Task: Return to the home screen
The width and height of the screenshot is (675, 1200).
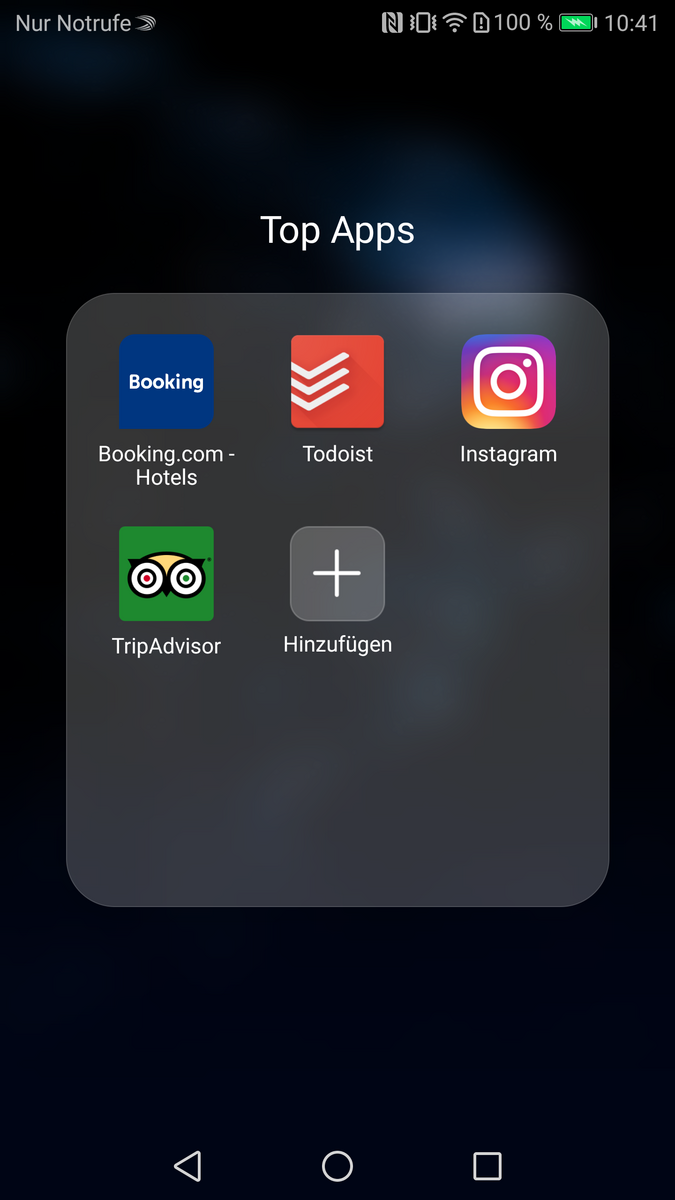Action: coord(337,1166)
